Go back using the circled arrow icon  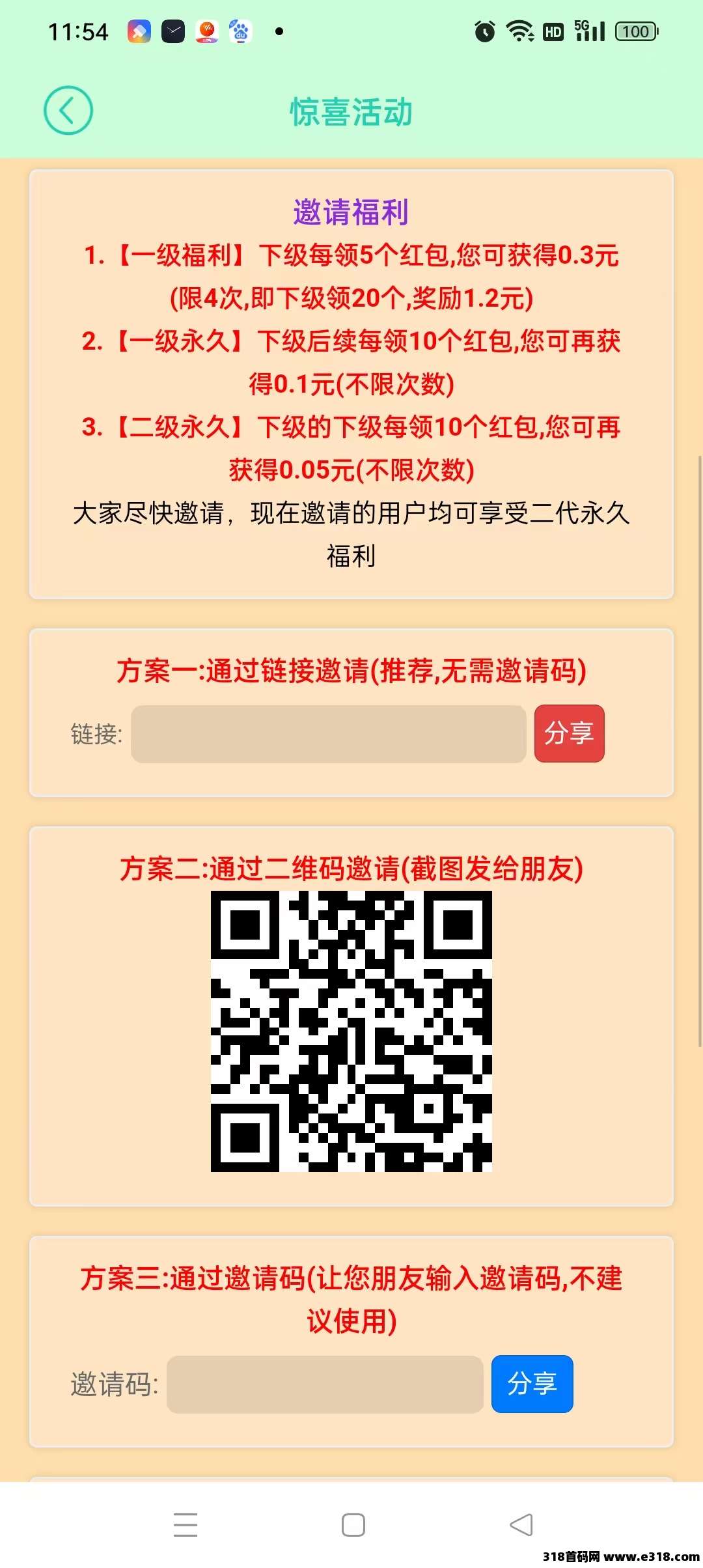click(68, 111)
